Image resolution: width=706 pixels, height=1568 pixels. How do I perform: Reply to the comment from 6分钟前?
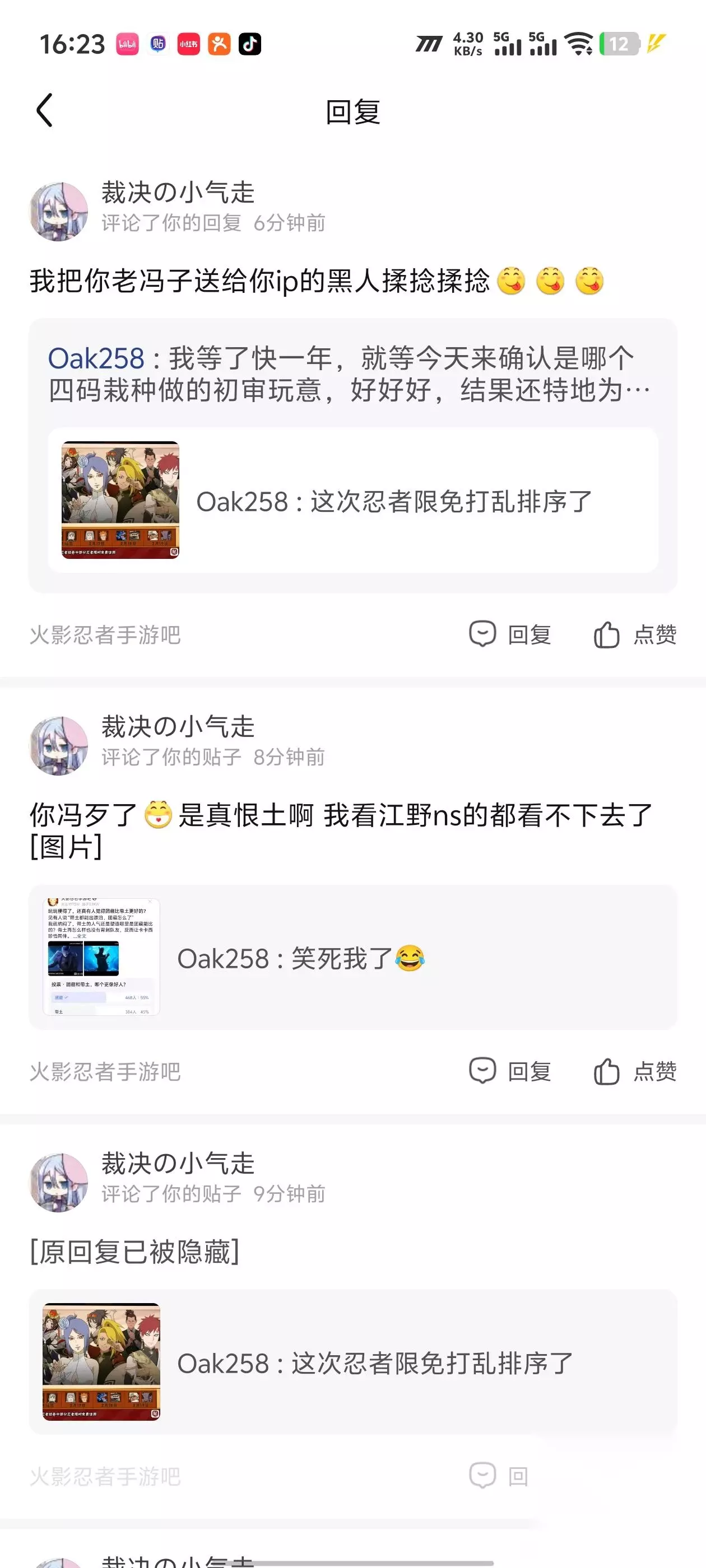[510, 634]
